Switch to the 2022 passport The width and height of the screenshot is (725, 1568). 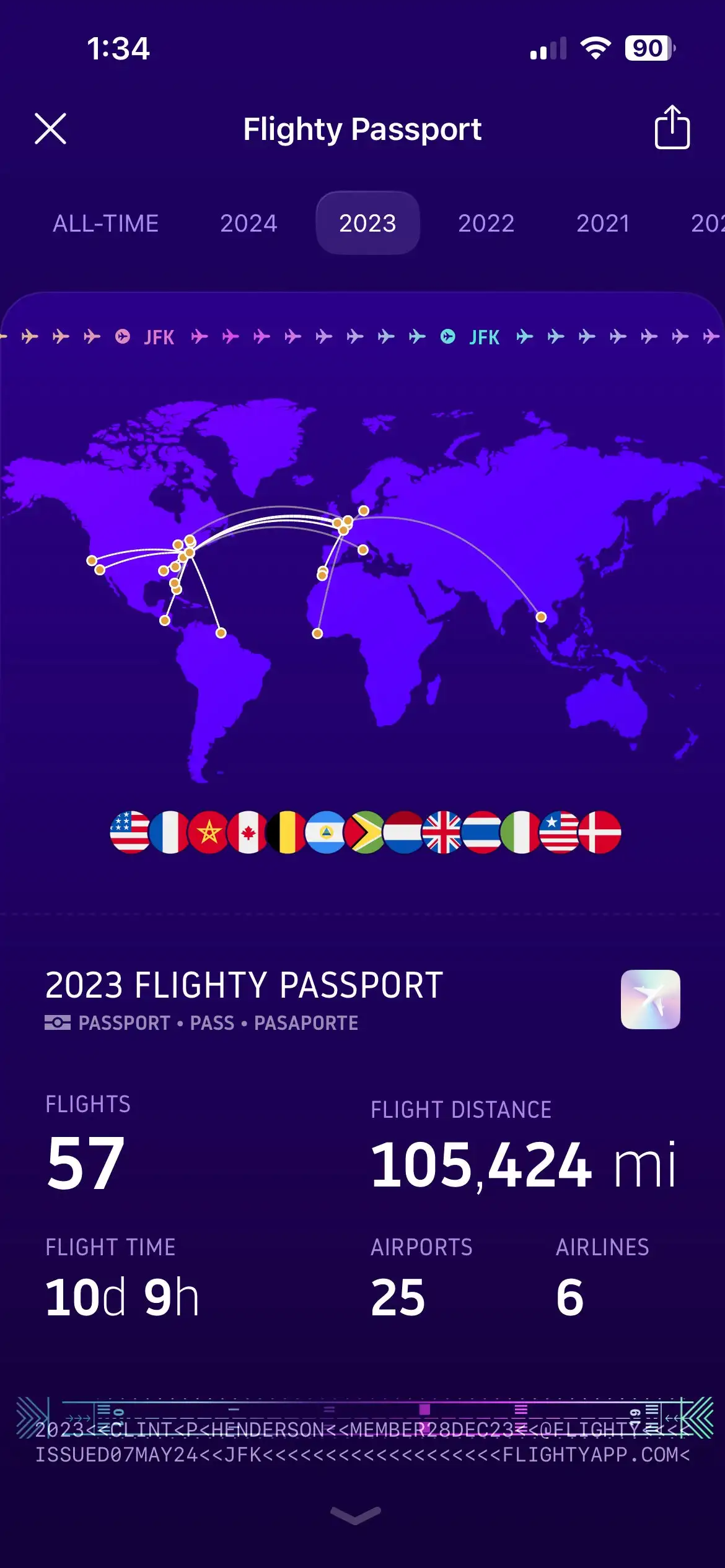point(486,223)
